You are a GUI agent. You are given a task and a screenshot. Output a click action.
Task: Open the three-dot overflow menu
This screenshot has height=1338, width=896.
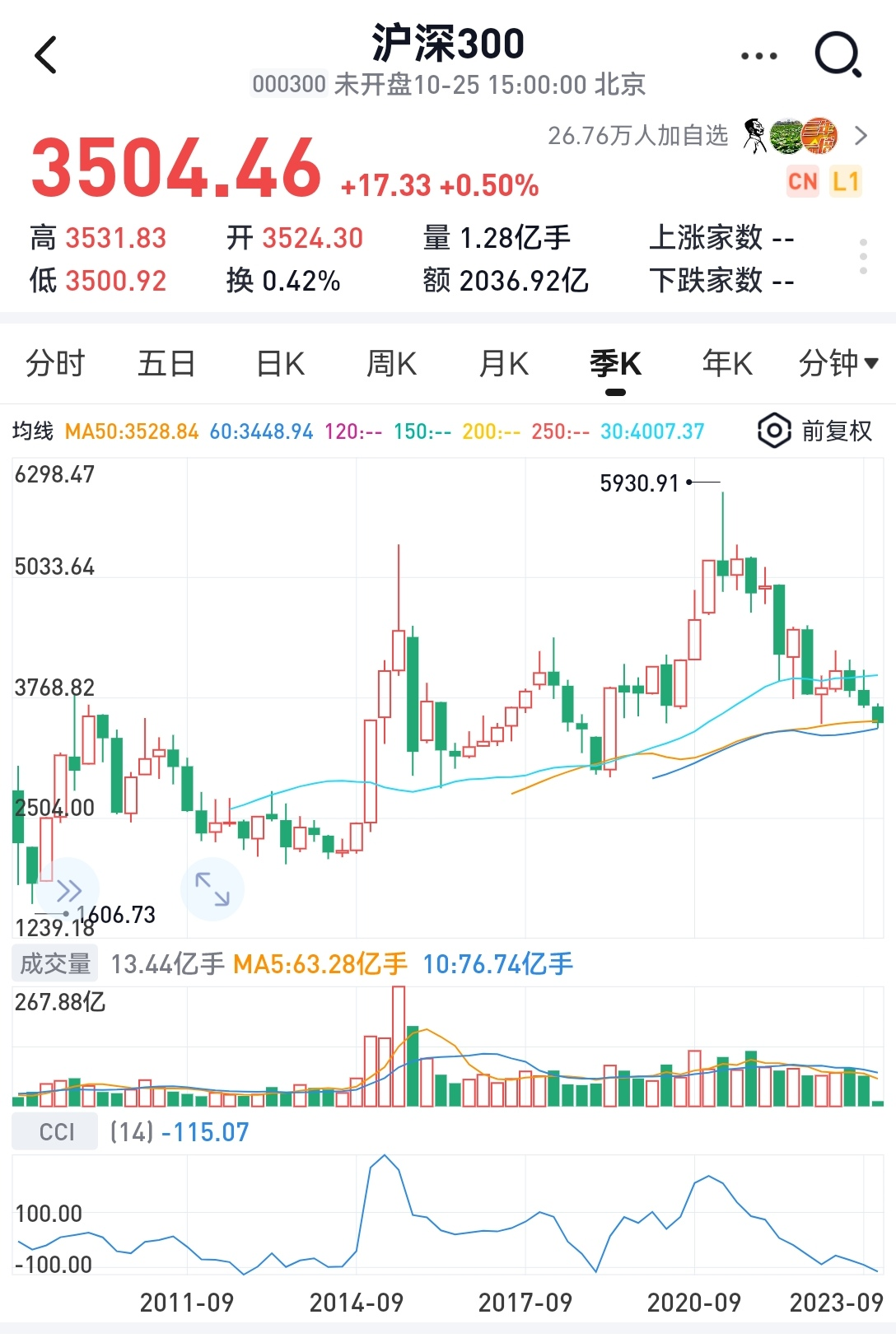758,56
